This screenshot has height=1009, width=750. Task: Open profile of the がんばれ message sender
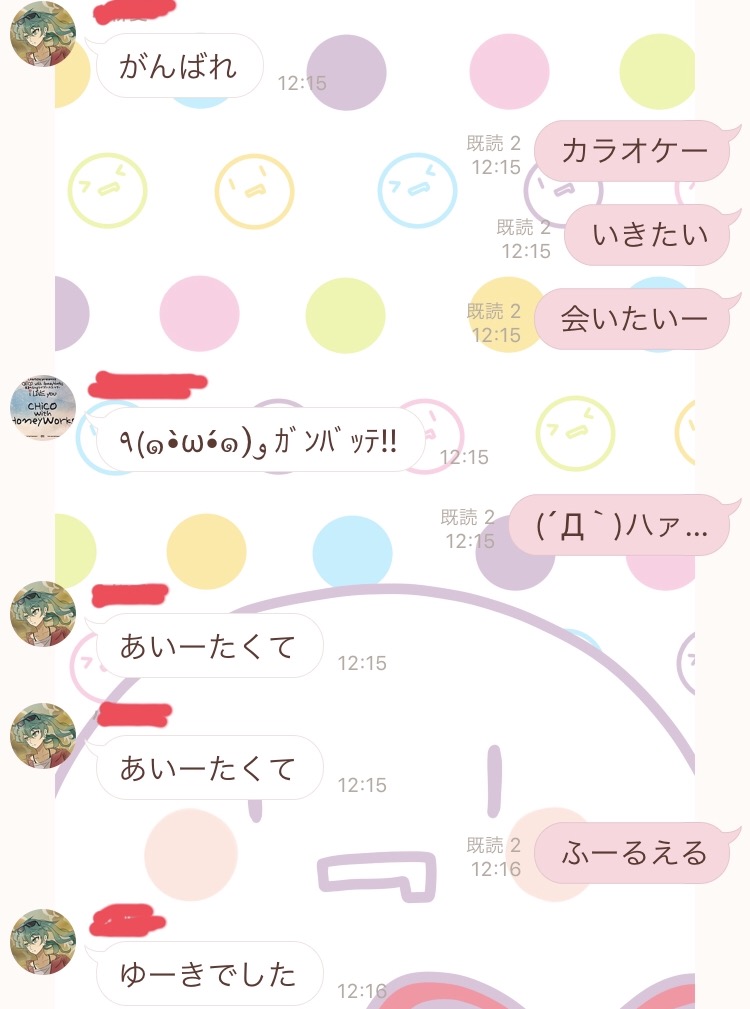pos(42,34)
